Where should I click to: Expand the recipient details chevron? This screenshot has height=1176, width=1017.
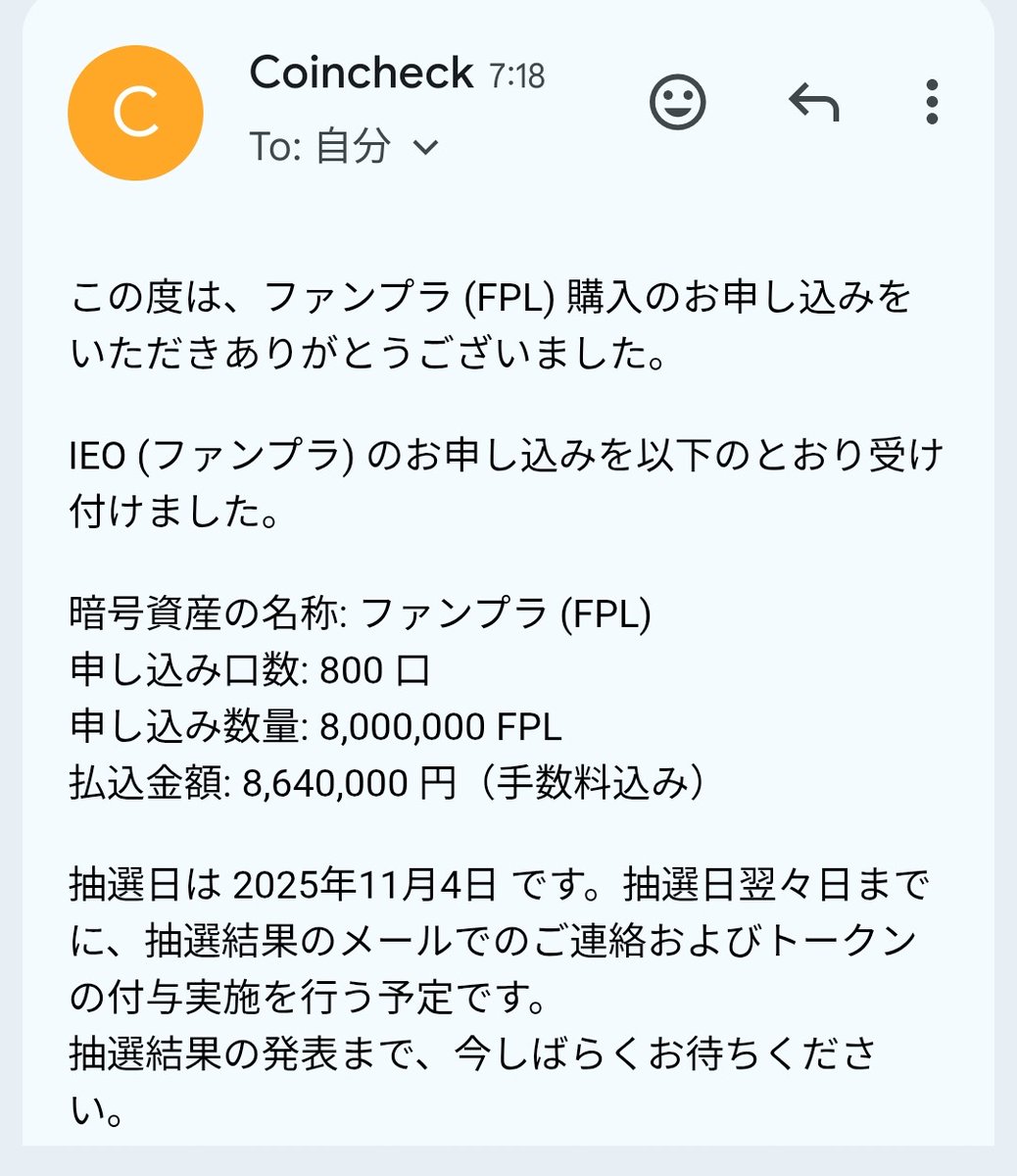425,148
